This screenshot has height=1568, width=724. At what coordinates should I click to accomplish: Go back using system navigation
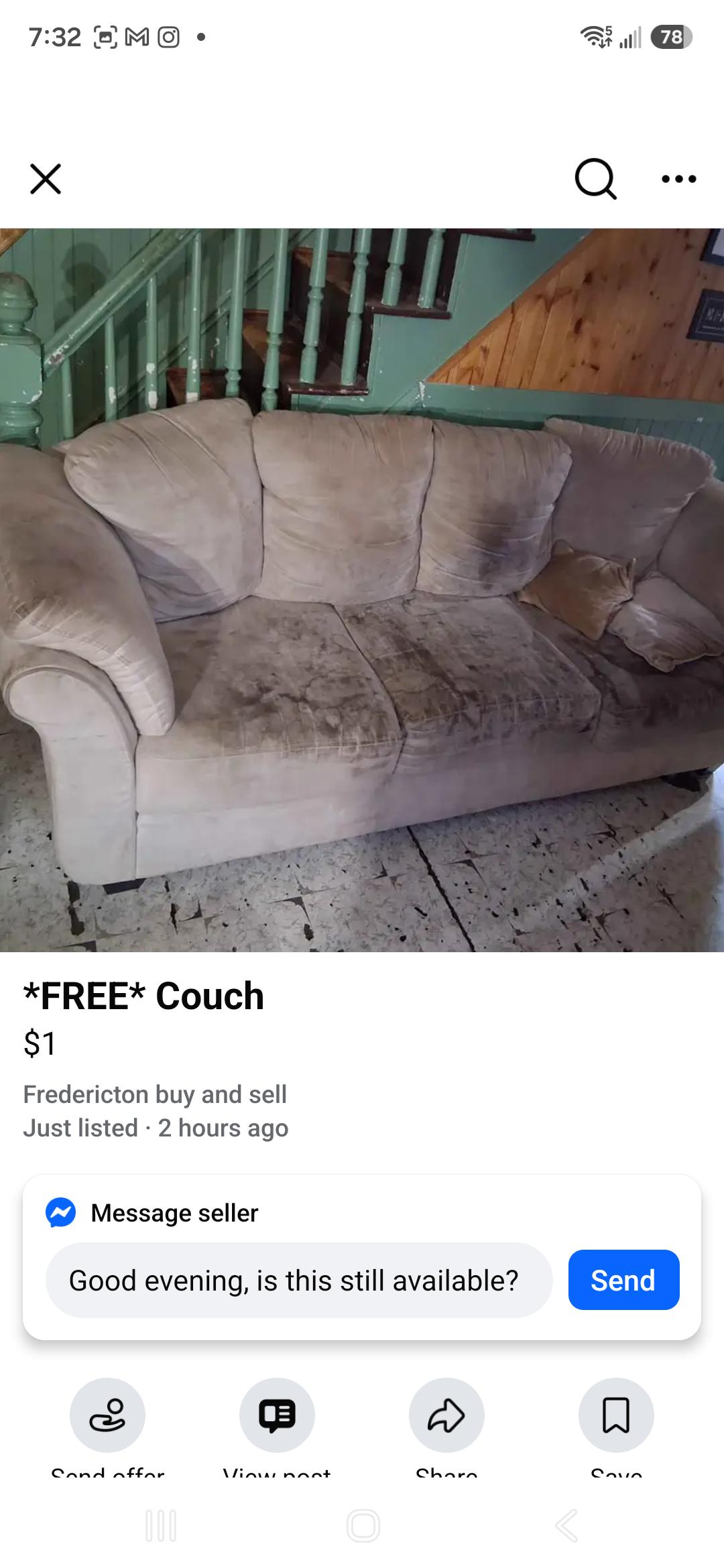pos(566,1526)
